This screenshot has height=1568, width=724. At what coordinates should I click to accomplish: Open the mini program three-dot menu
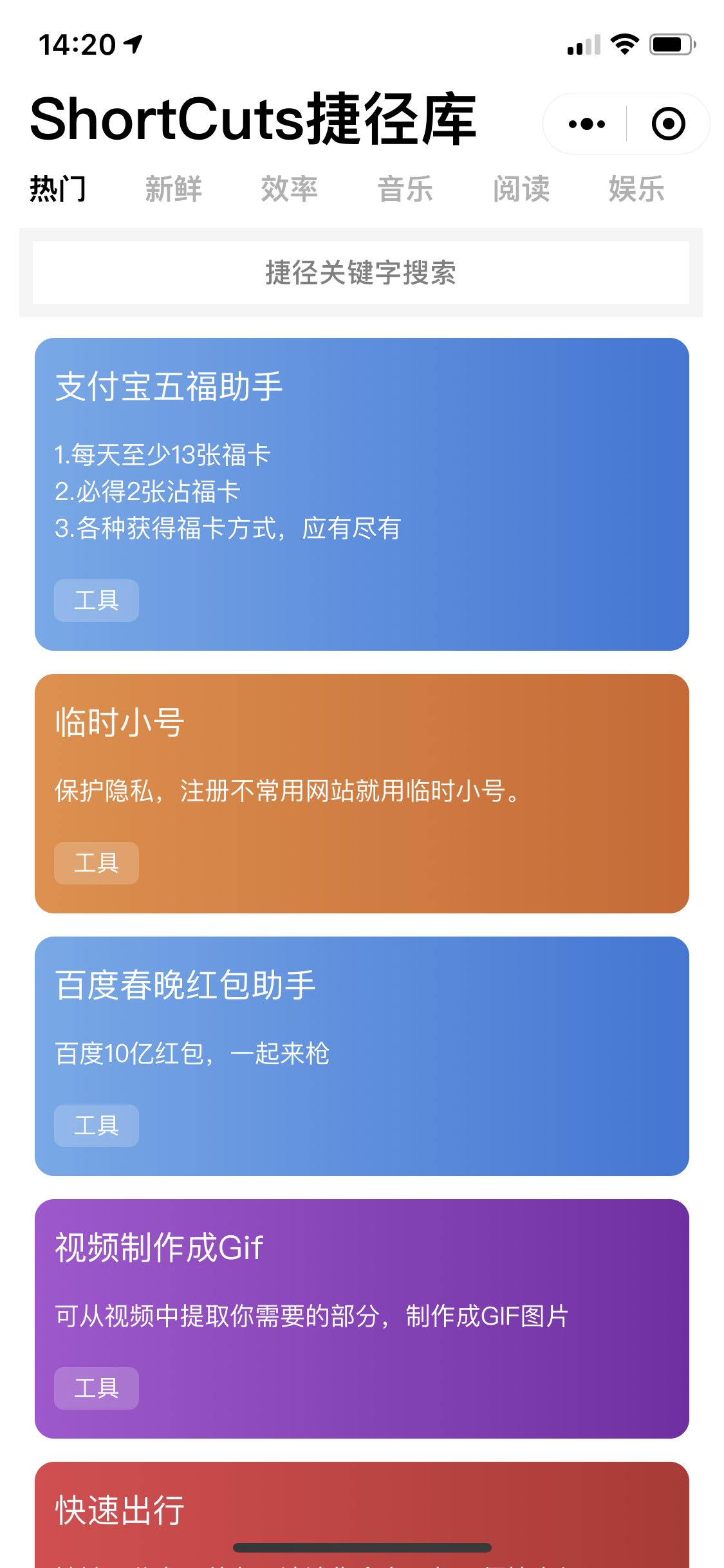tap(586, 124)
